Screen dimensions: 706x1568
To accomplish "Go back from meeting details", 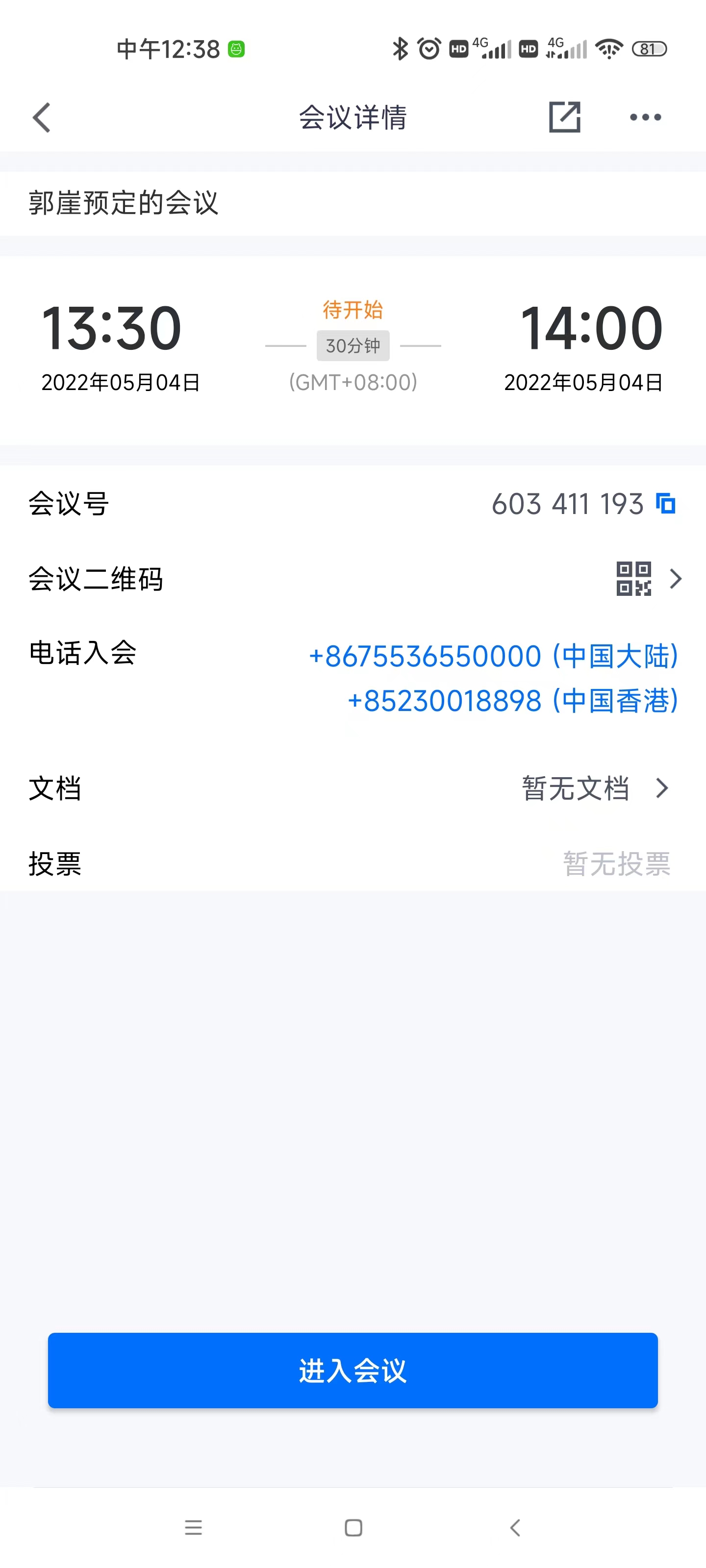I will [41, 118].
